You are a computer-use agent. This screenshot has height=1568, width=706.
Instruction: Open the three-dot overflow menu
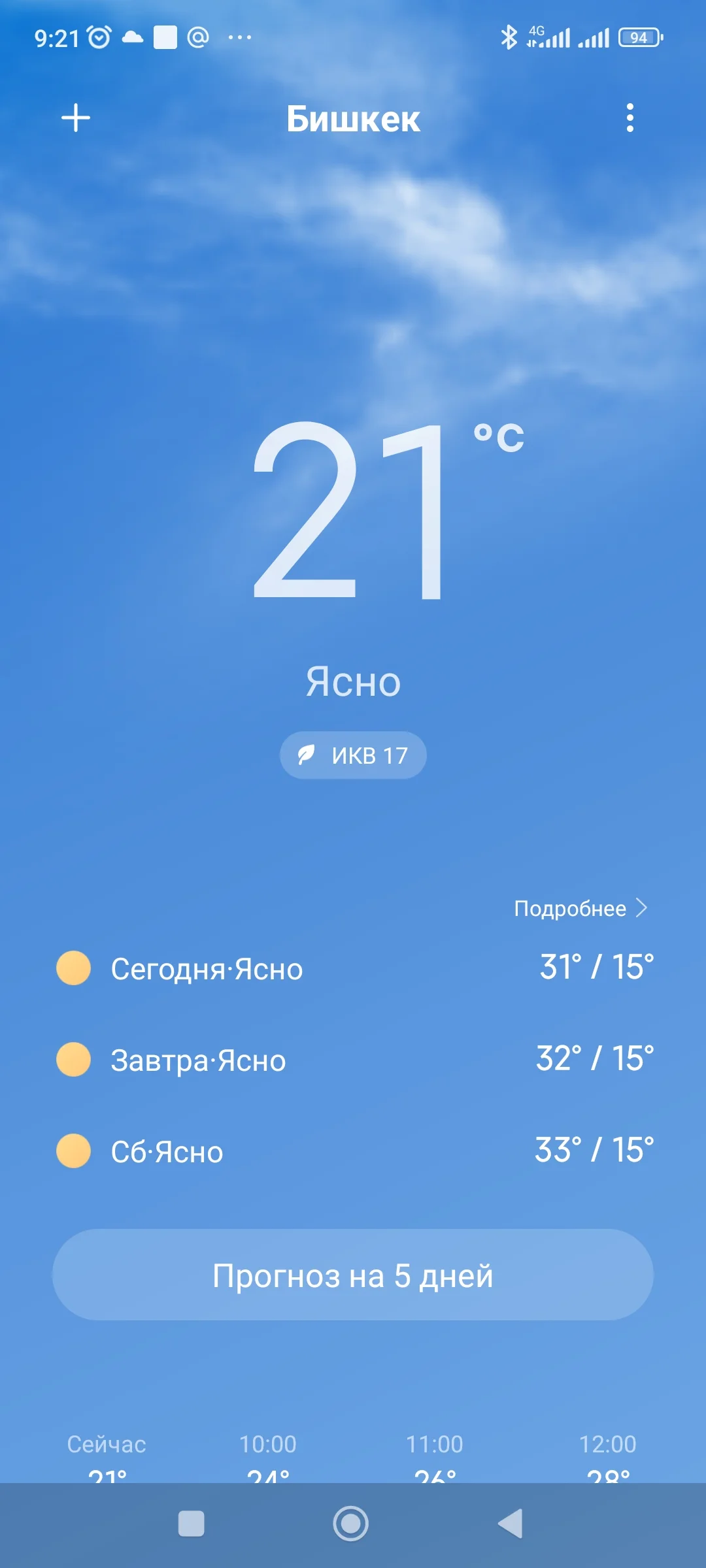630,118
